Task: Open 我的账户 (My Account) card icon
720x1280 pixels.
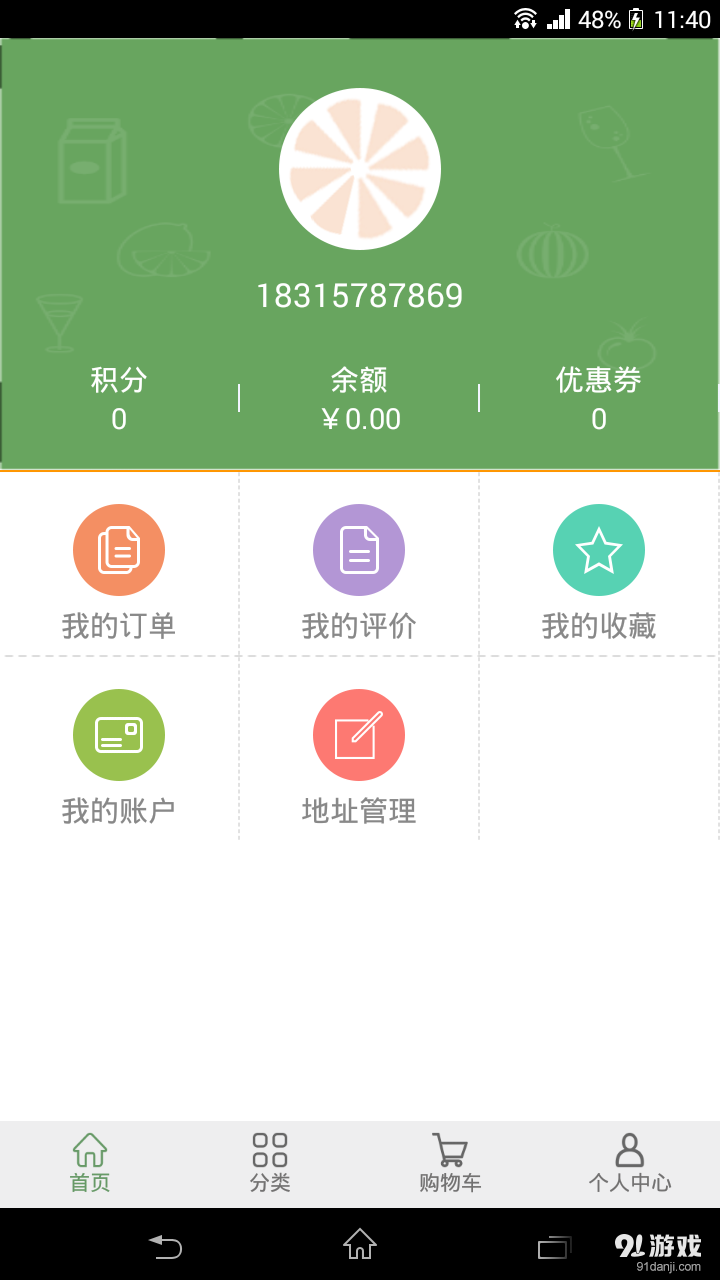Action: [x=118, y=734]
